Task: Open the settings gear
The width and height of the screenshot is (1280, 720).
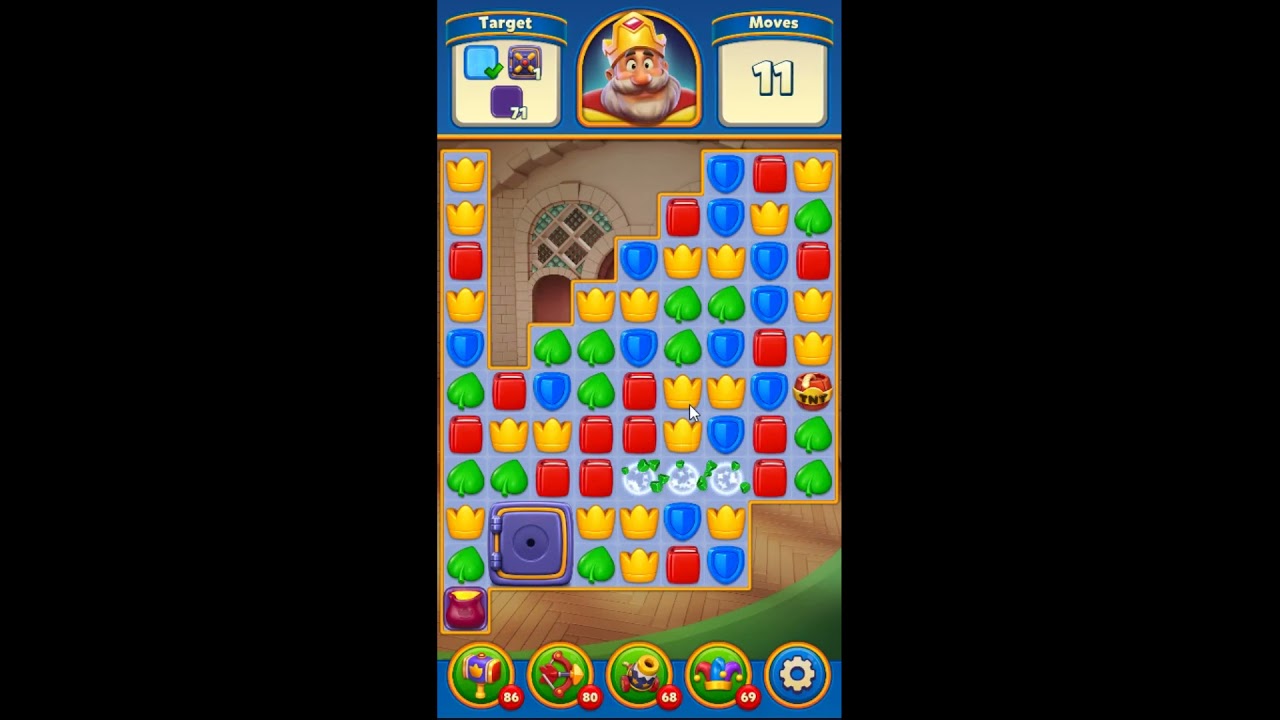Action: tap(797, 674)
